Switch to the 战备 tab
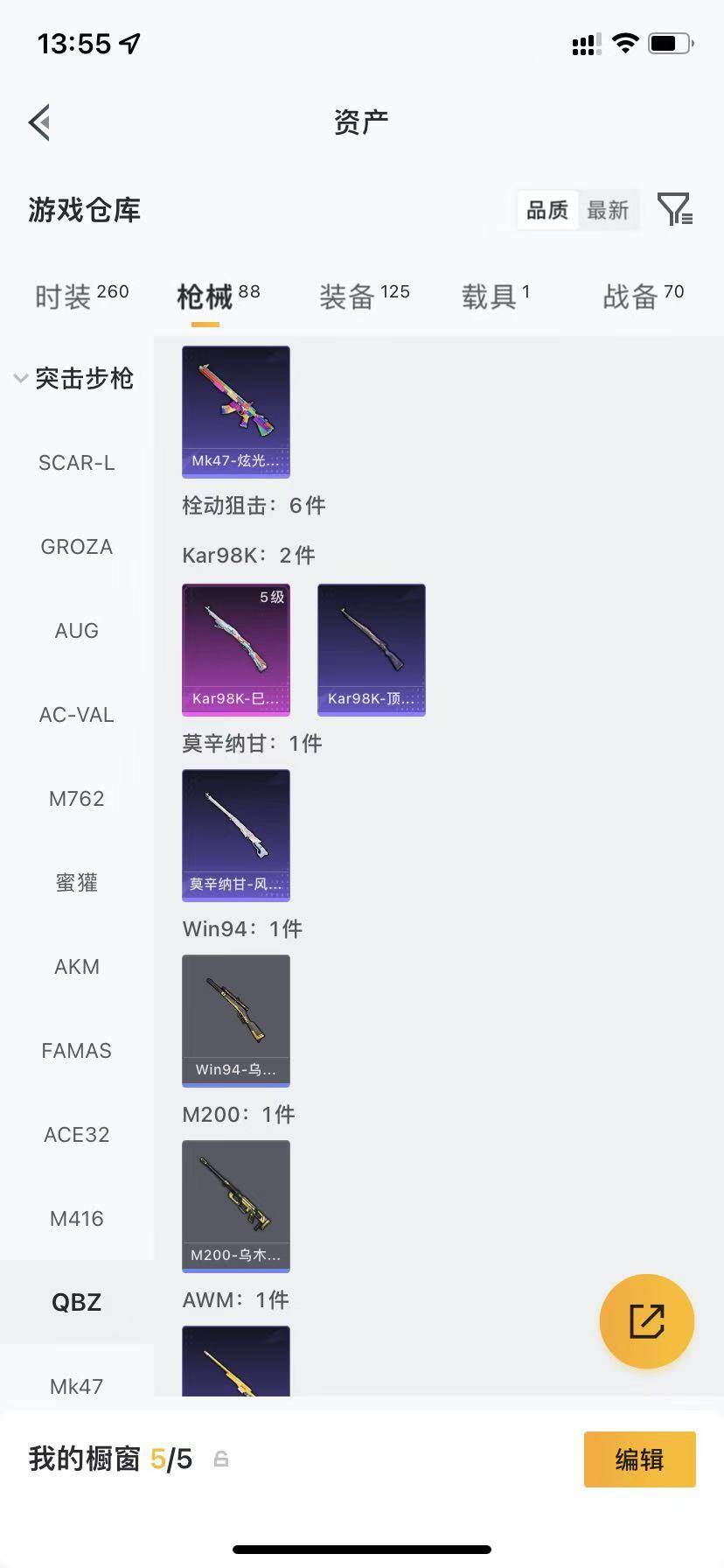 point(643,296)
